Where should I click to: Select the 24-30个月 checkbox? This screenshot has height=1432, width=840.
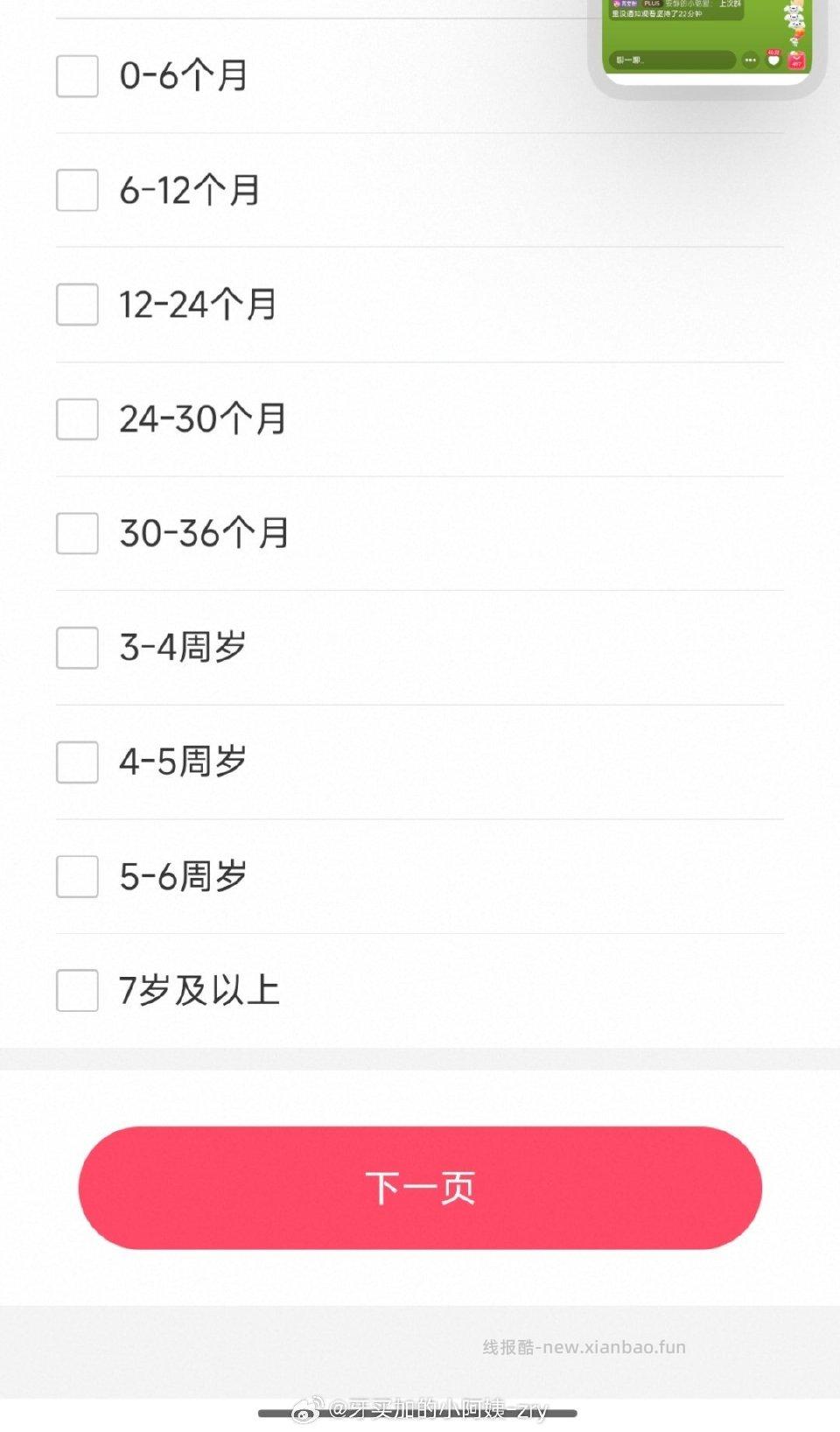[x=76, y=420]
